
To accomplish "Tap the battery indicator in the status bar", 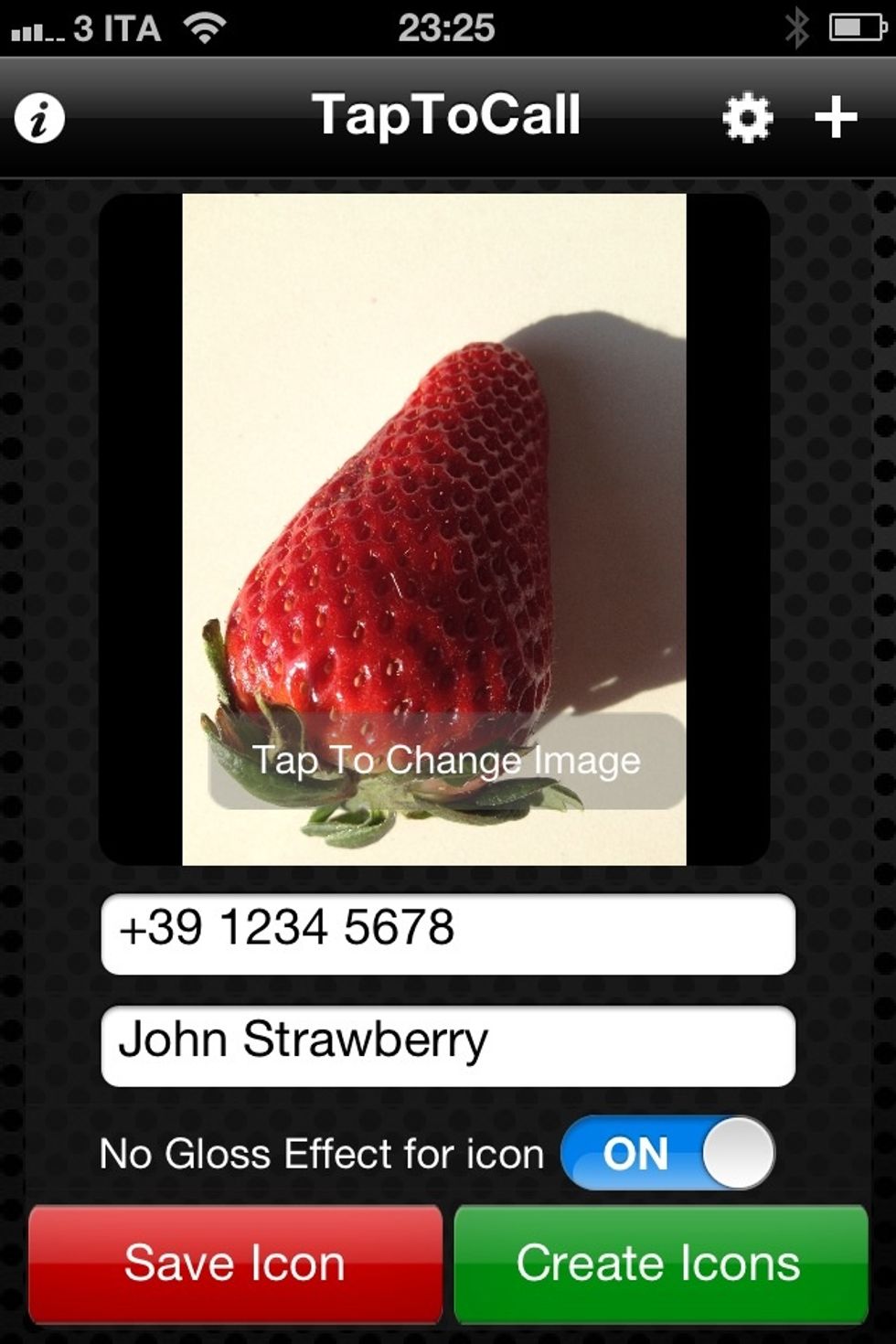I will pos(854,27).
